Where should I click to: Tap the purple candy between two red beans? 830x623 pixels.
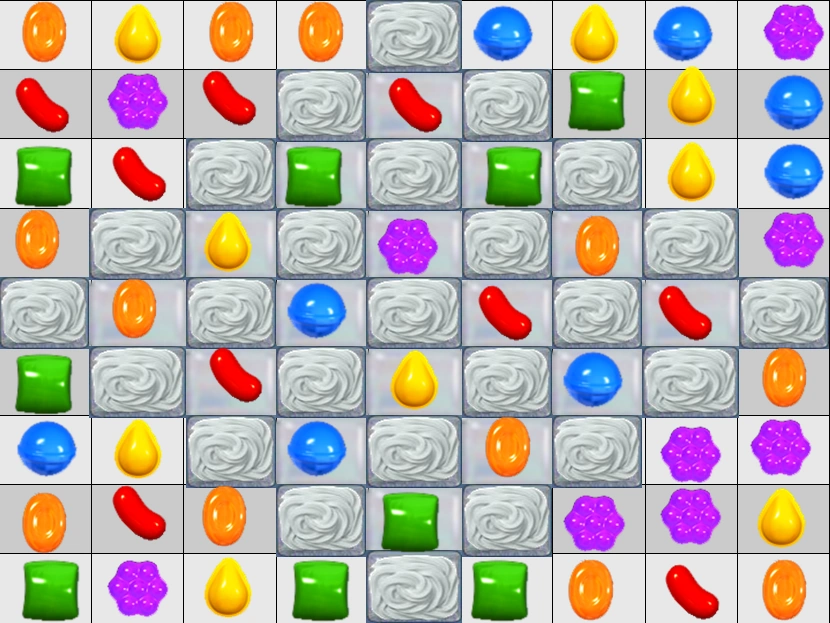[x=137, y=103]
